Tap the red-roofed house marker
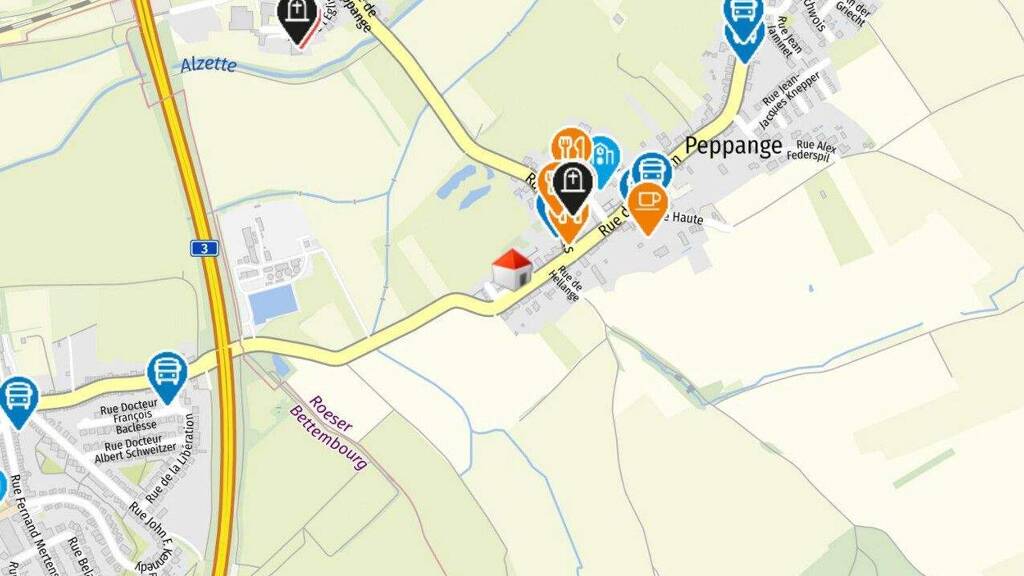Viewport: 1024px width, 576px height. (512, 270)
